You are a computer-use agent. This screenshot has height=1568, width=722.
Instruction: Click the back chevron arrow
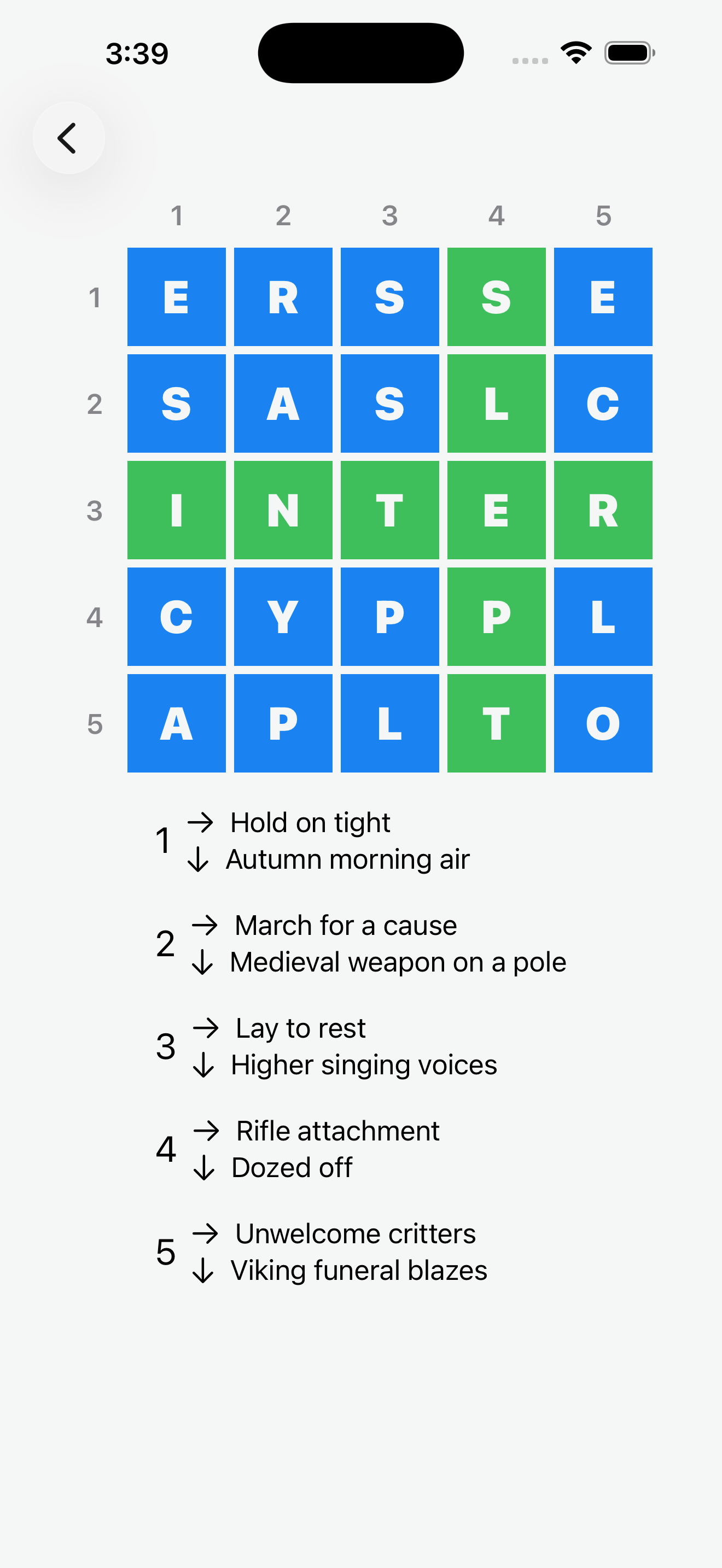pos(69,137)
